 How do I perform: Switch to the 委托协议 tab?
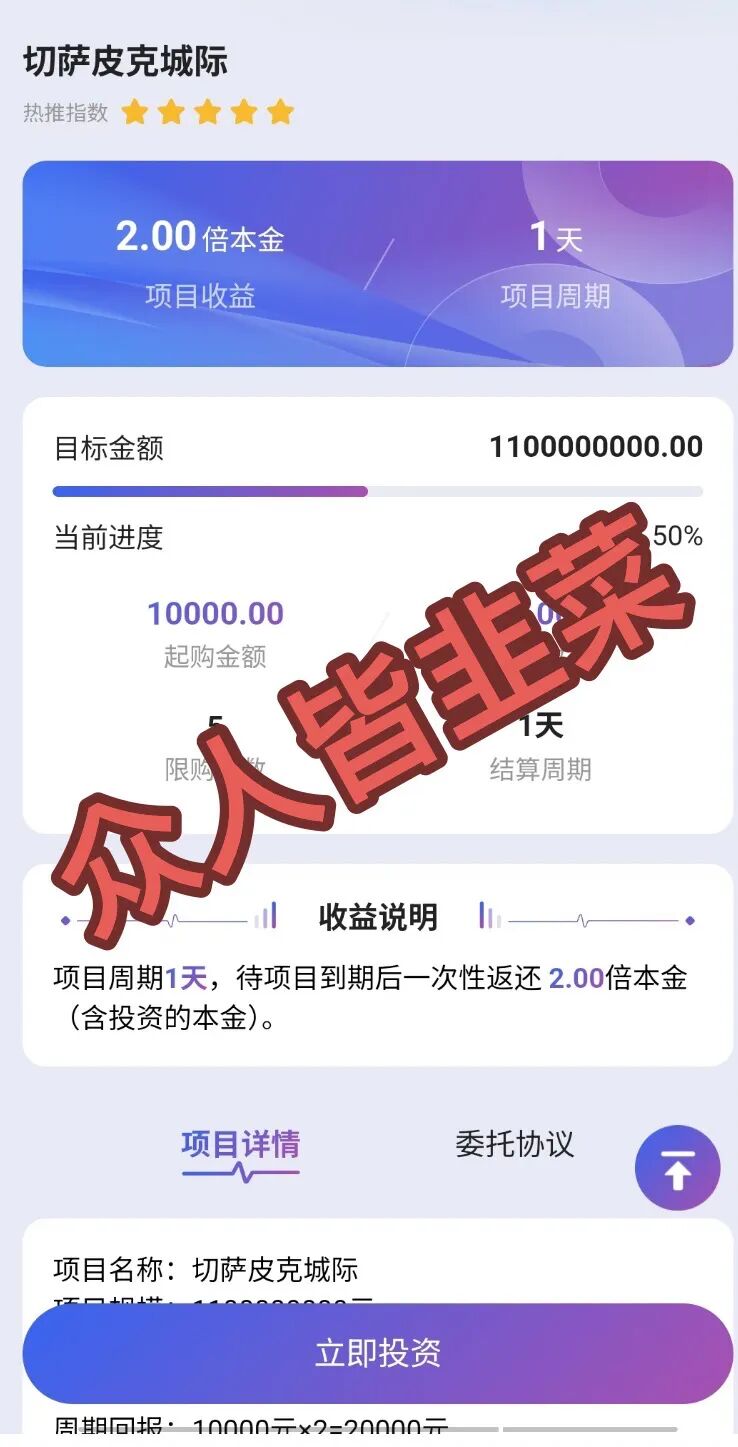point(514,1144)
